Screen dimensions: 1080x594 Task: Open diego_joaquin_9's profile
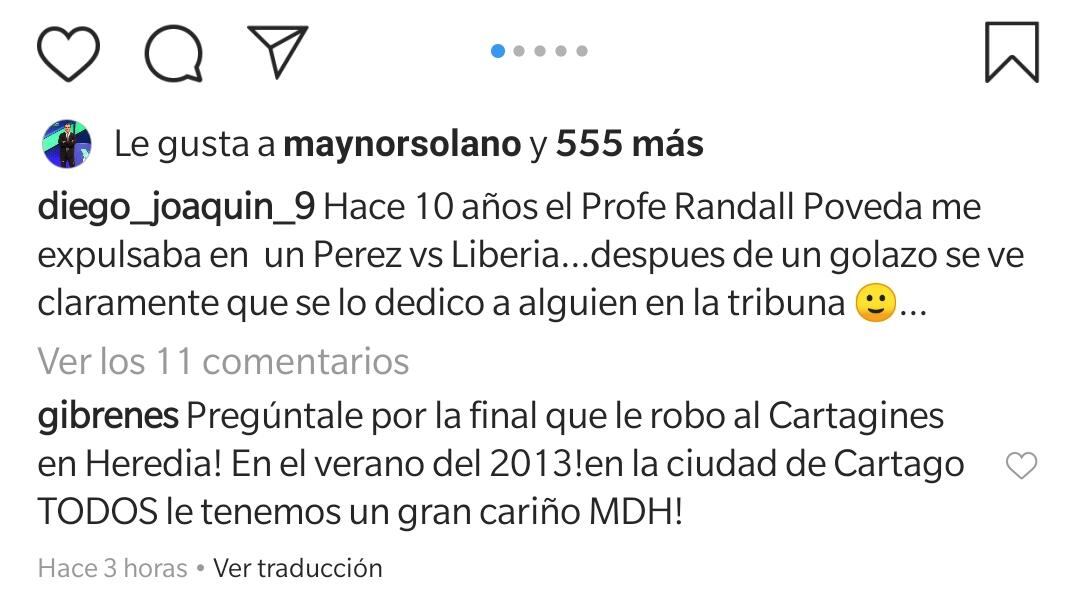pyautogui.click(x=176, y=208)
